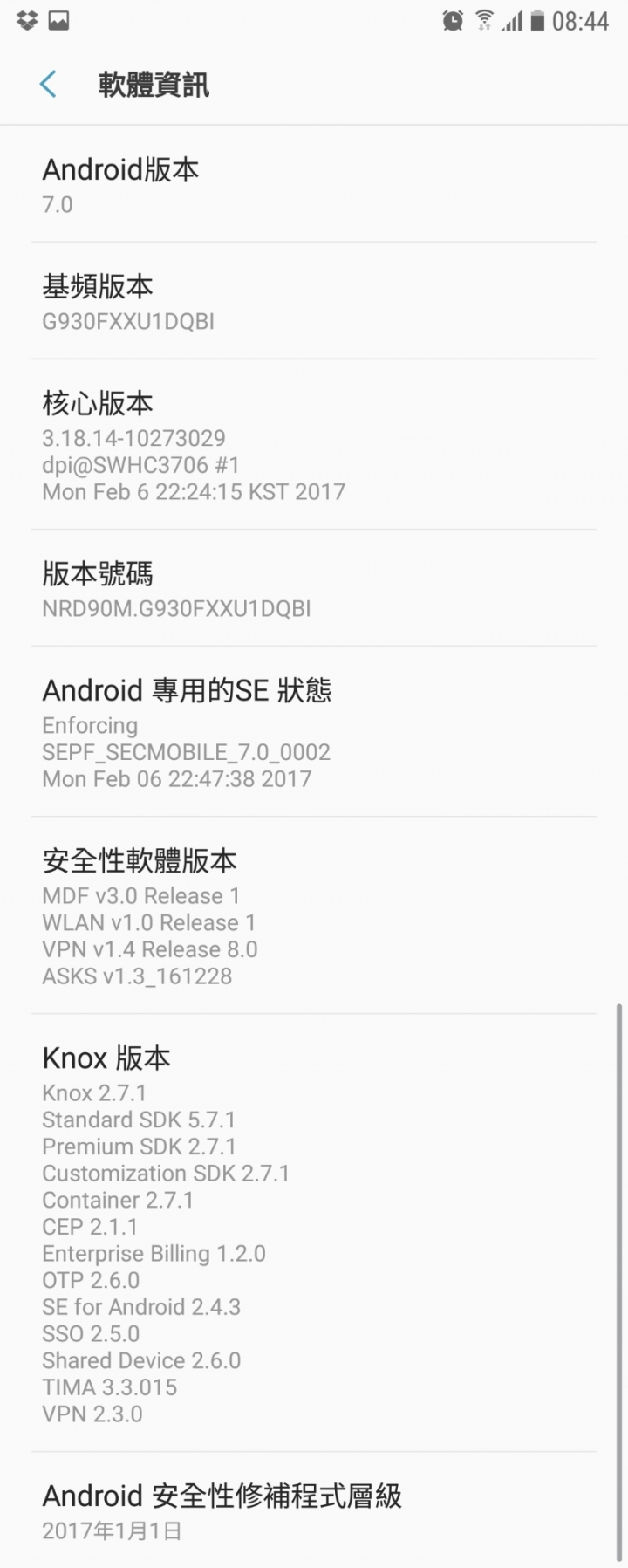Click the Knox 2.7.1 version line
The width and height of the screenshot is (628, 1568).
click(x=95, y=1092)
